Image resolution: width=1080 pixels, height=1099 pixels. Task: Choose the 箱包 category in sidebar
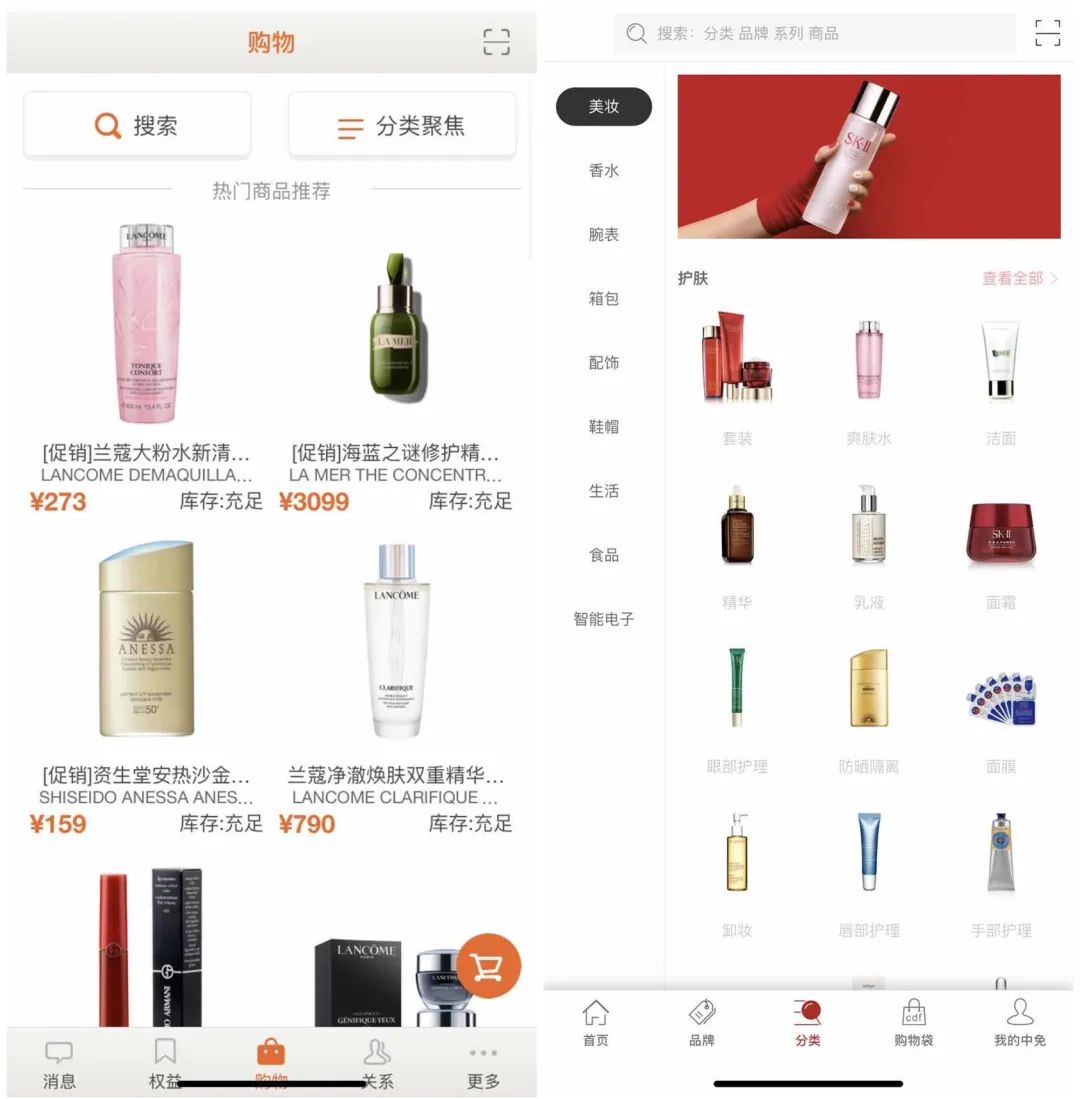point(603,299)
